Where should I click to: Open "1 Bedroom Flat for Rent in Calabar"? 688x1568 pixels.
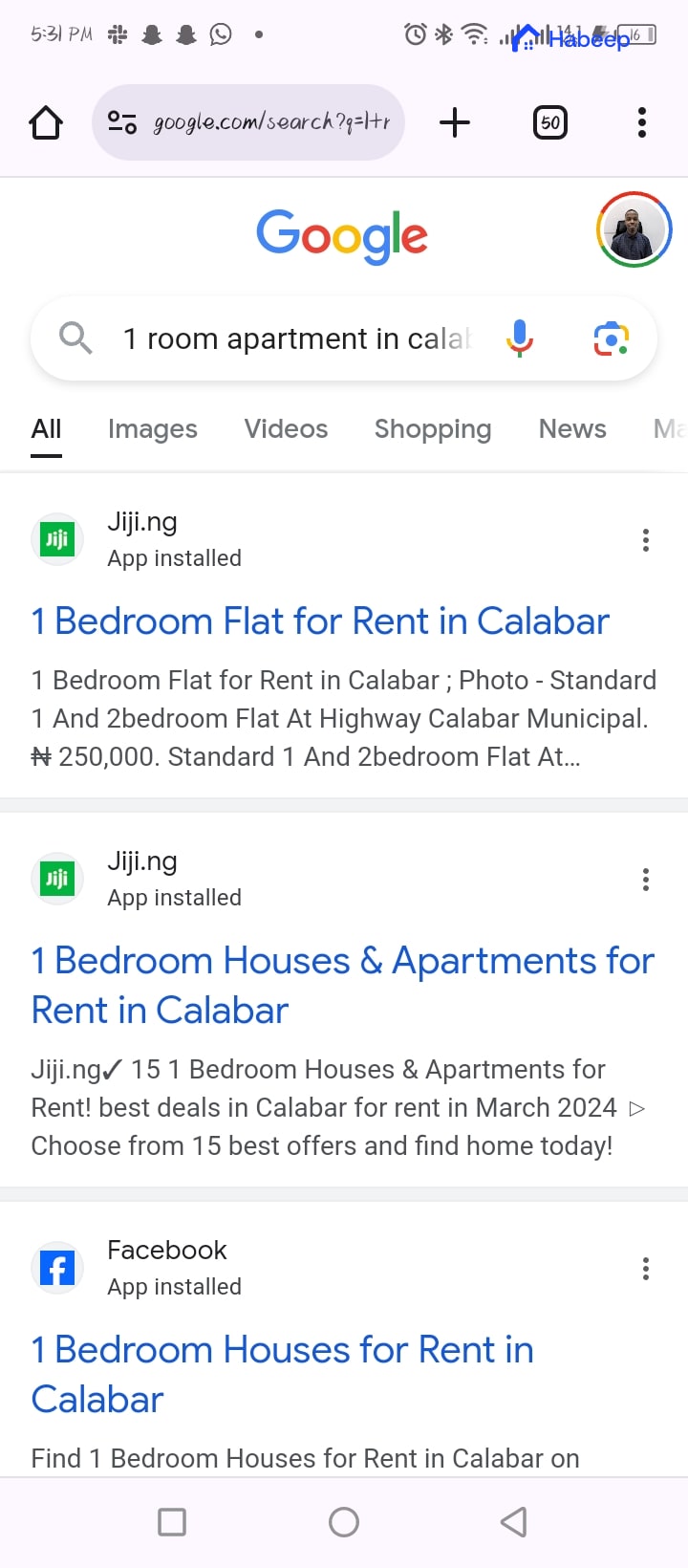tap(320, 621)
